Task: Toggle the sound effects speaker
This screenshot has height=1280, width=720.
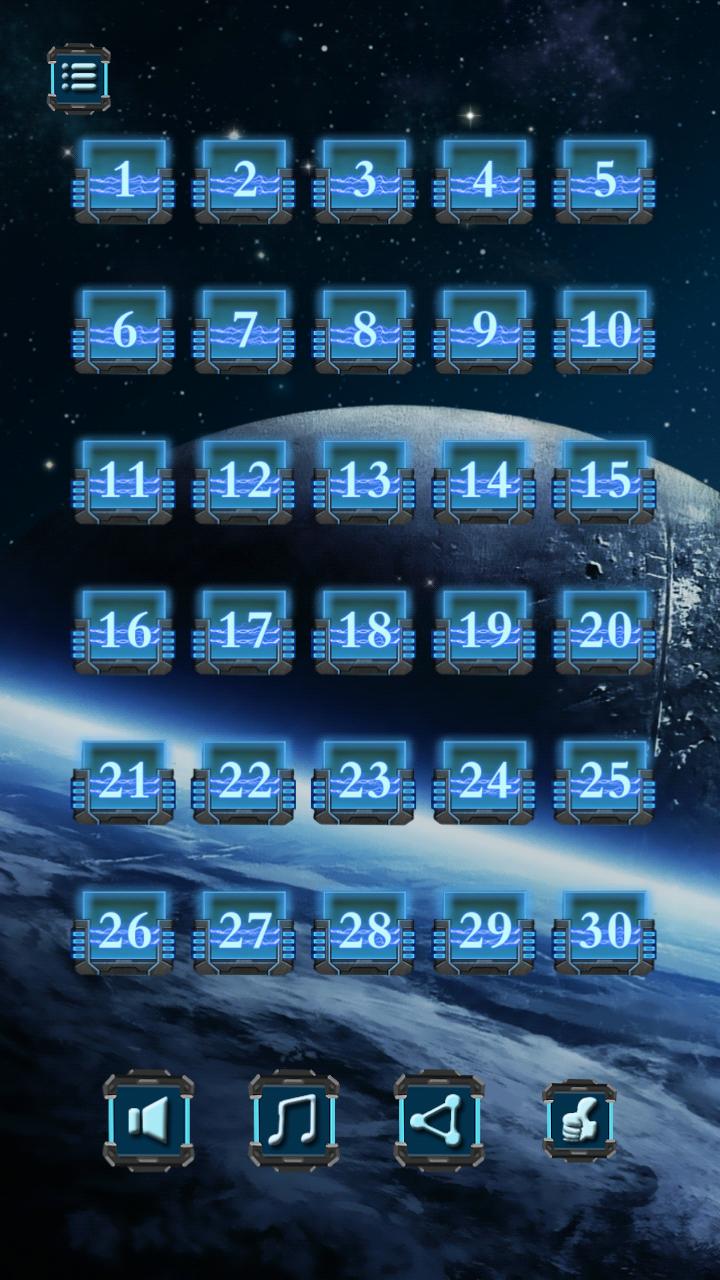Action: [x=148, y=1120]
